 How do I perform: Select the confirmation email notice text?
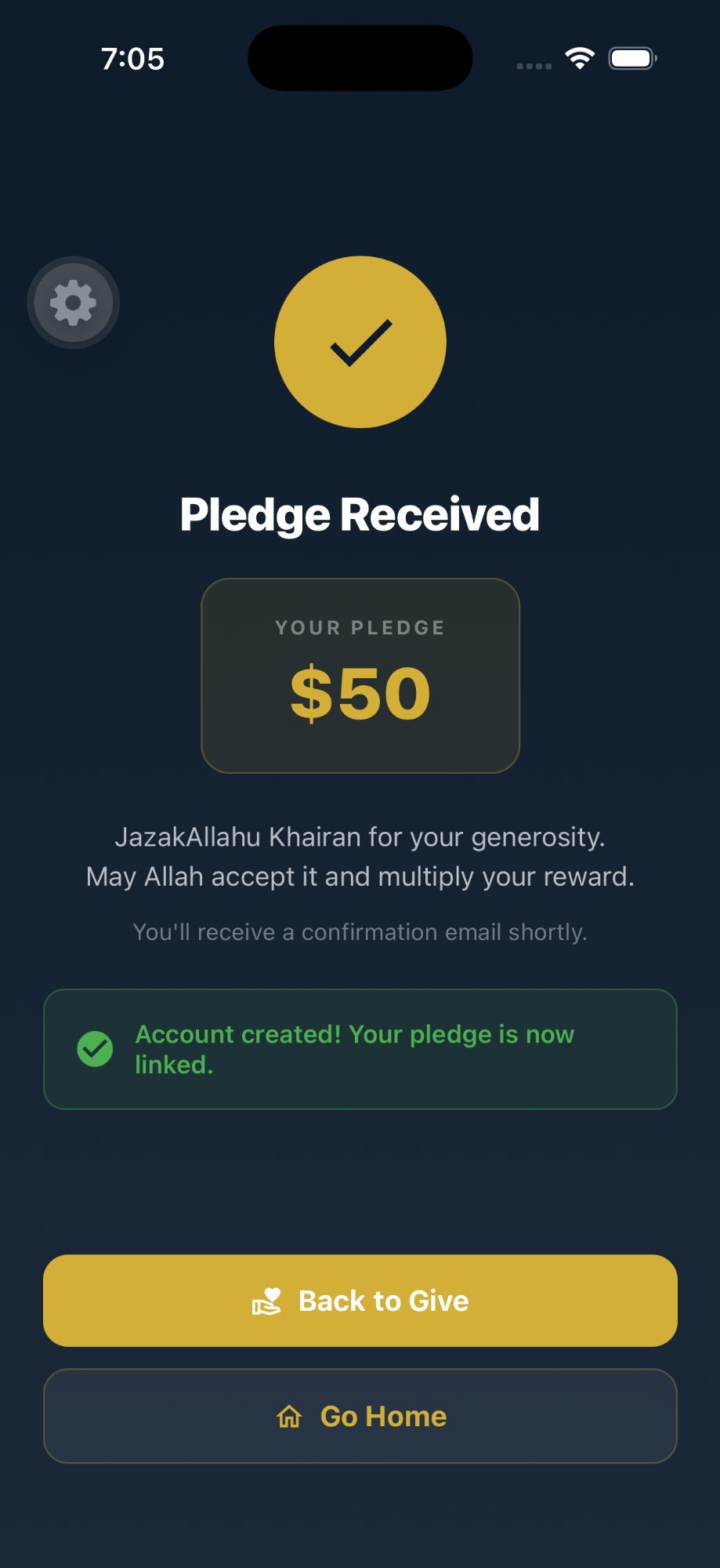(x=360, y=932)
